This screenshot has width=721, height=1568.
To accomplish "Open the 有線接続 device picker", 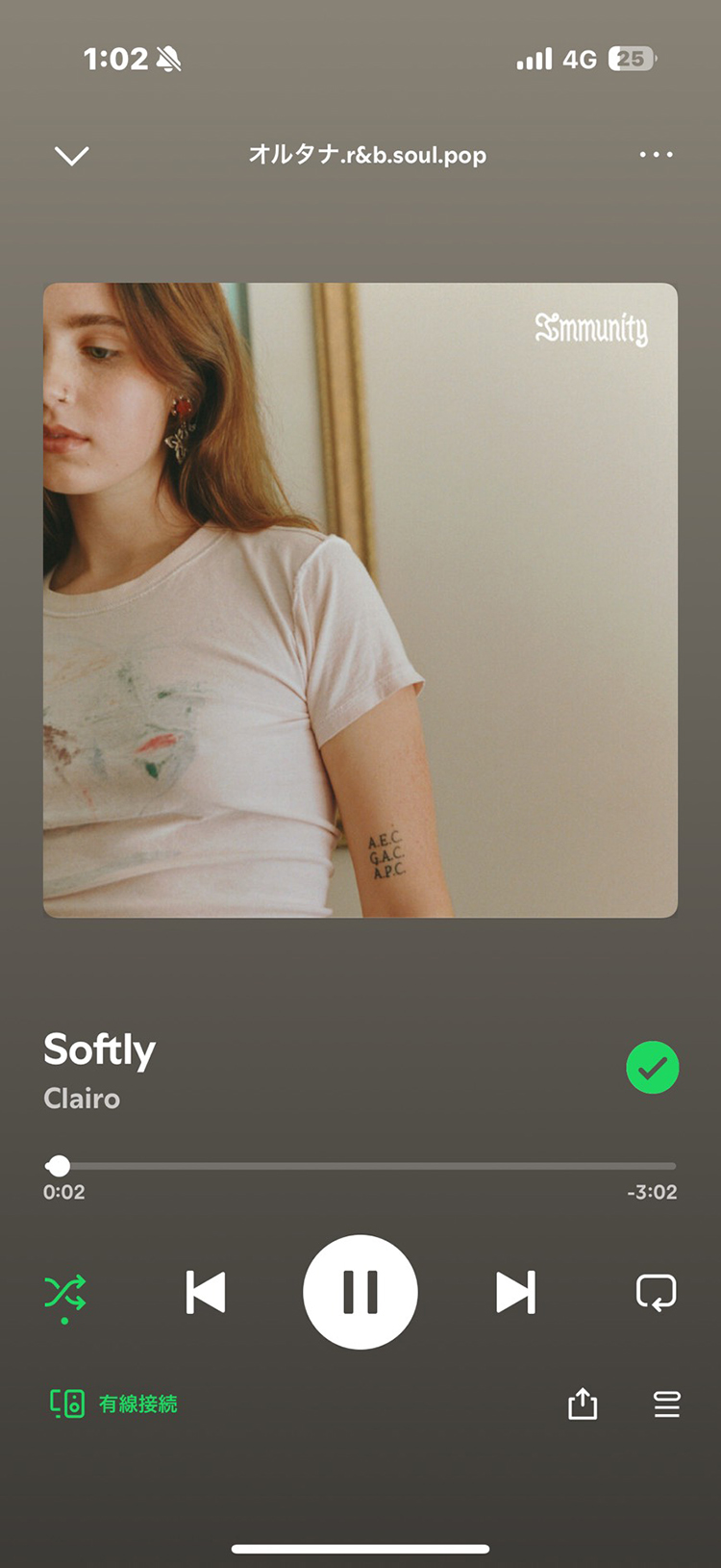I will [113, 1404].
